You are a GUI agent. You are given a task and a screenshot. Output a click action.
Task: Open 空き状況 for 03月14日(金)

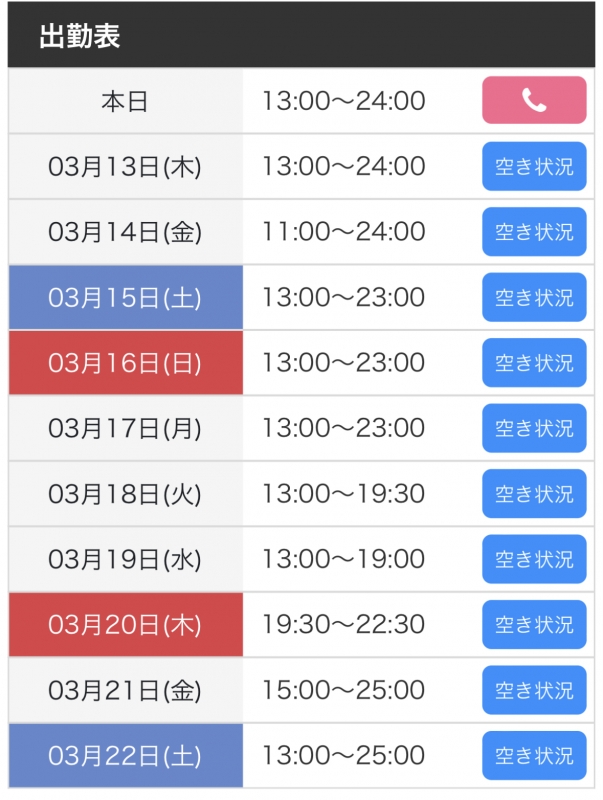(534, 232)
